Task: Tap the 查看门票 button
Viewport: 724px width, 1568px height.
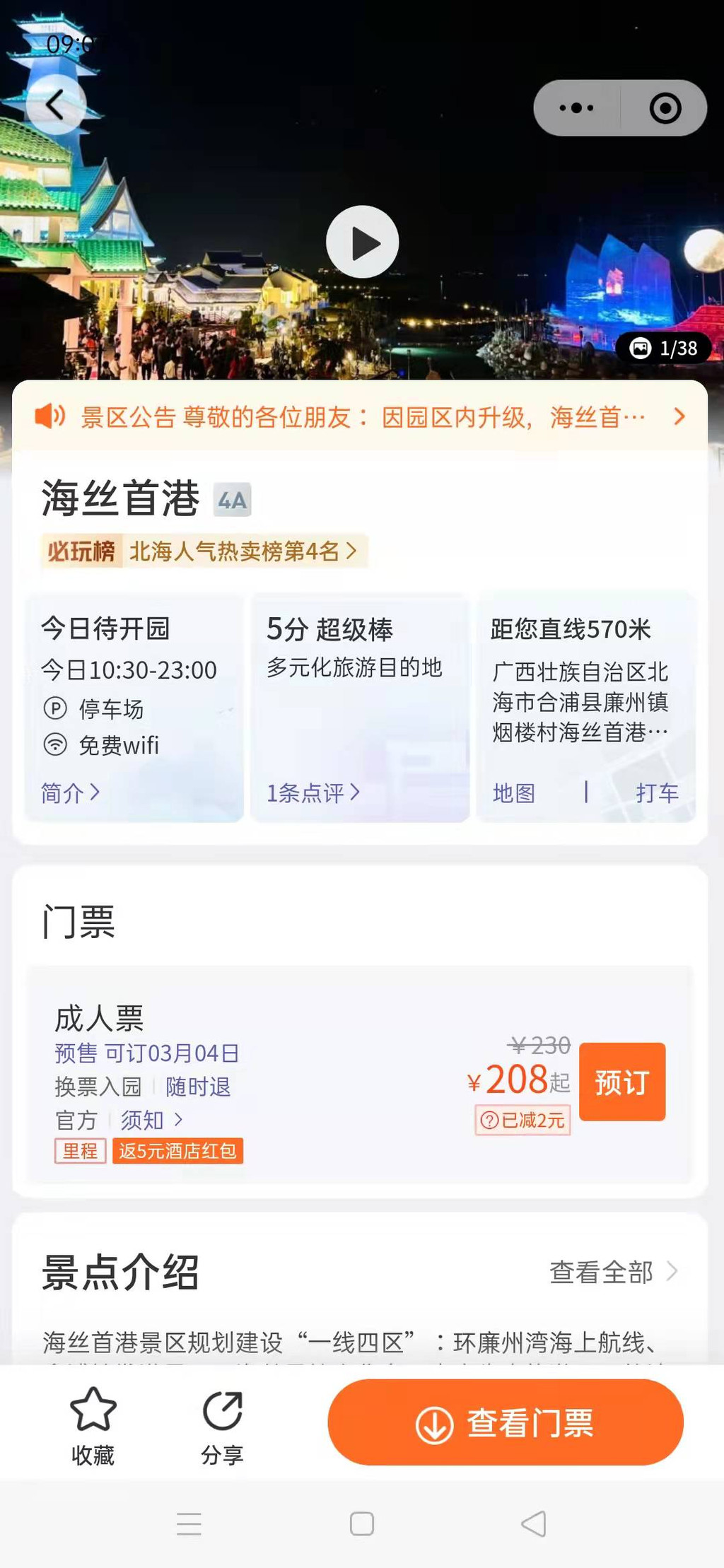Action: click(506, 1422)
